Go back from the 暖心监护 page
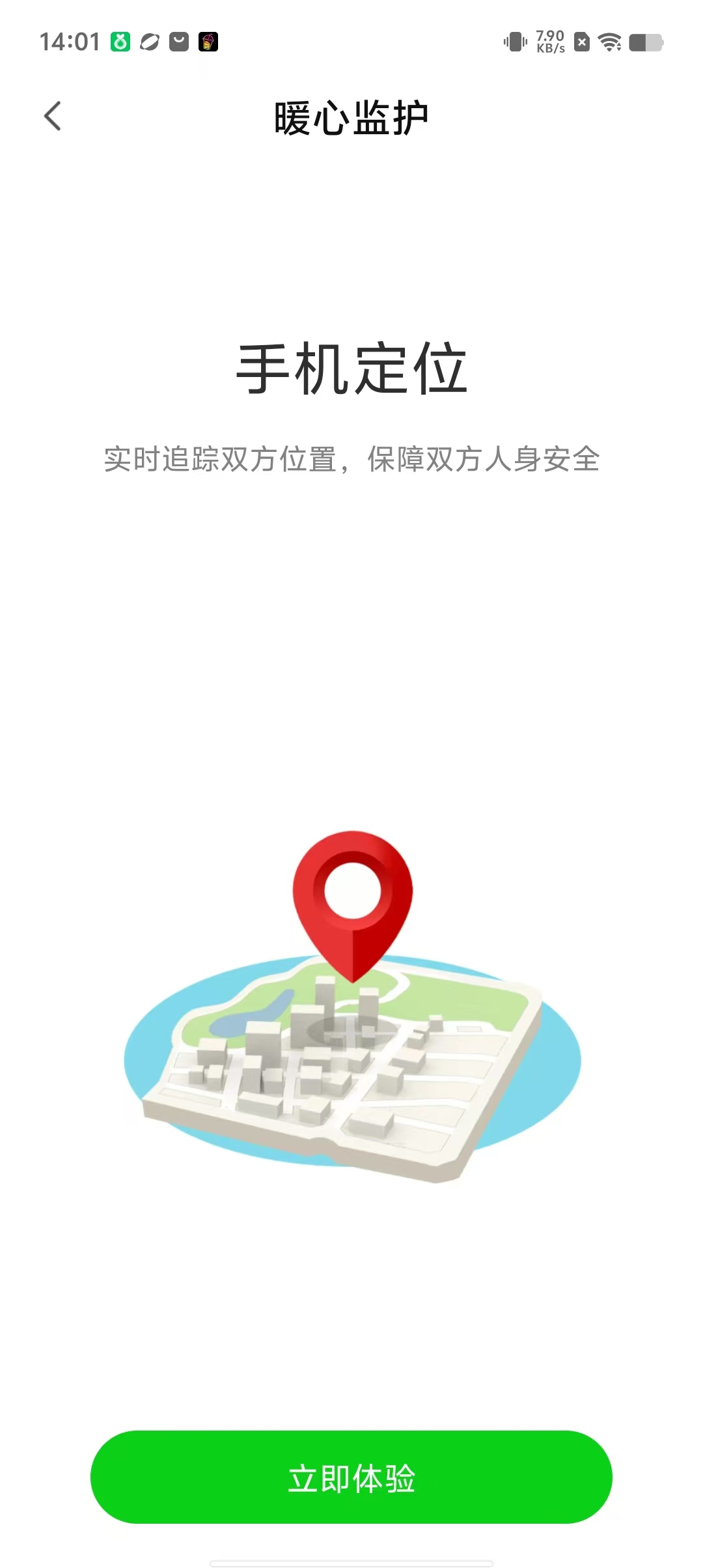Viewport: 703px width, 1568px height. [53, 117]
